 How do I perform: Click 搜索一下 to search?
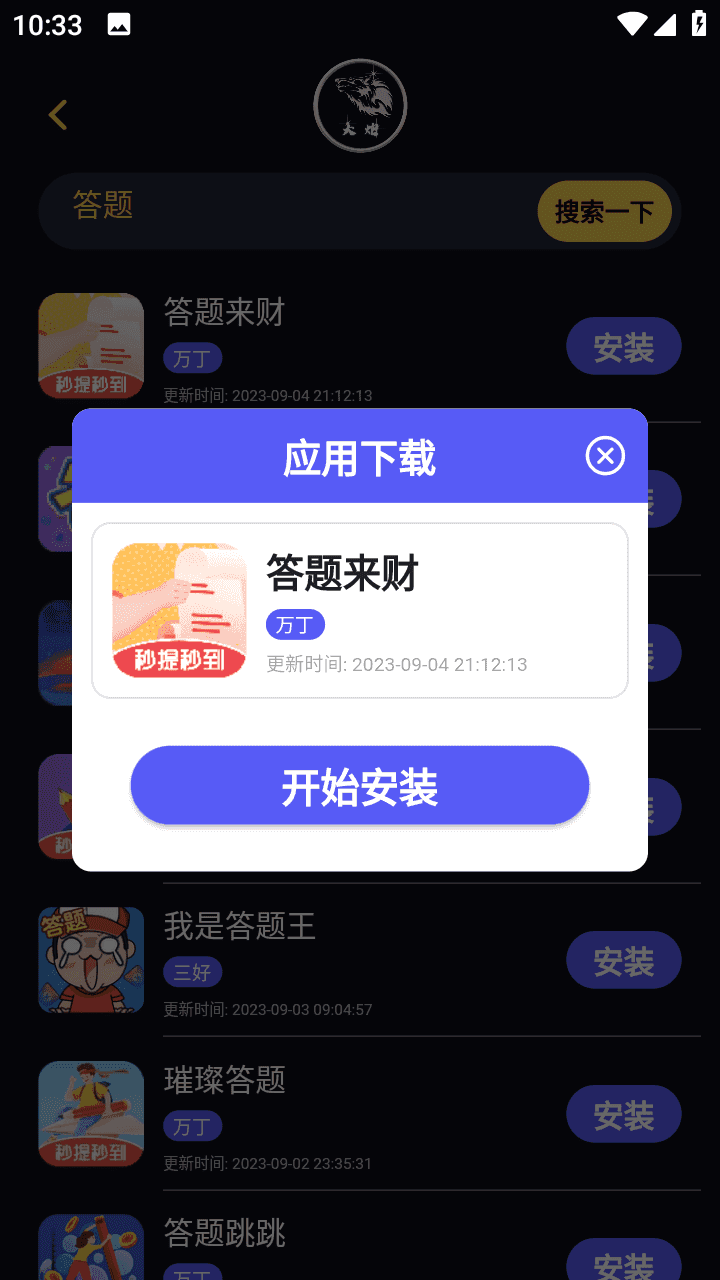[604, 211]
